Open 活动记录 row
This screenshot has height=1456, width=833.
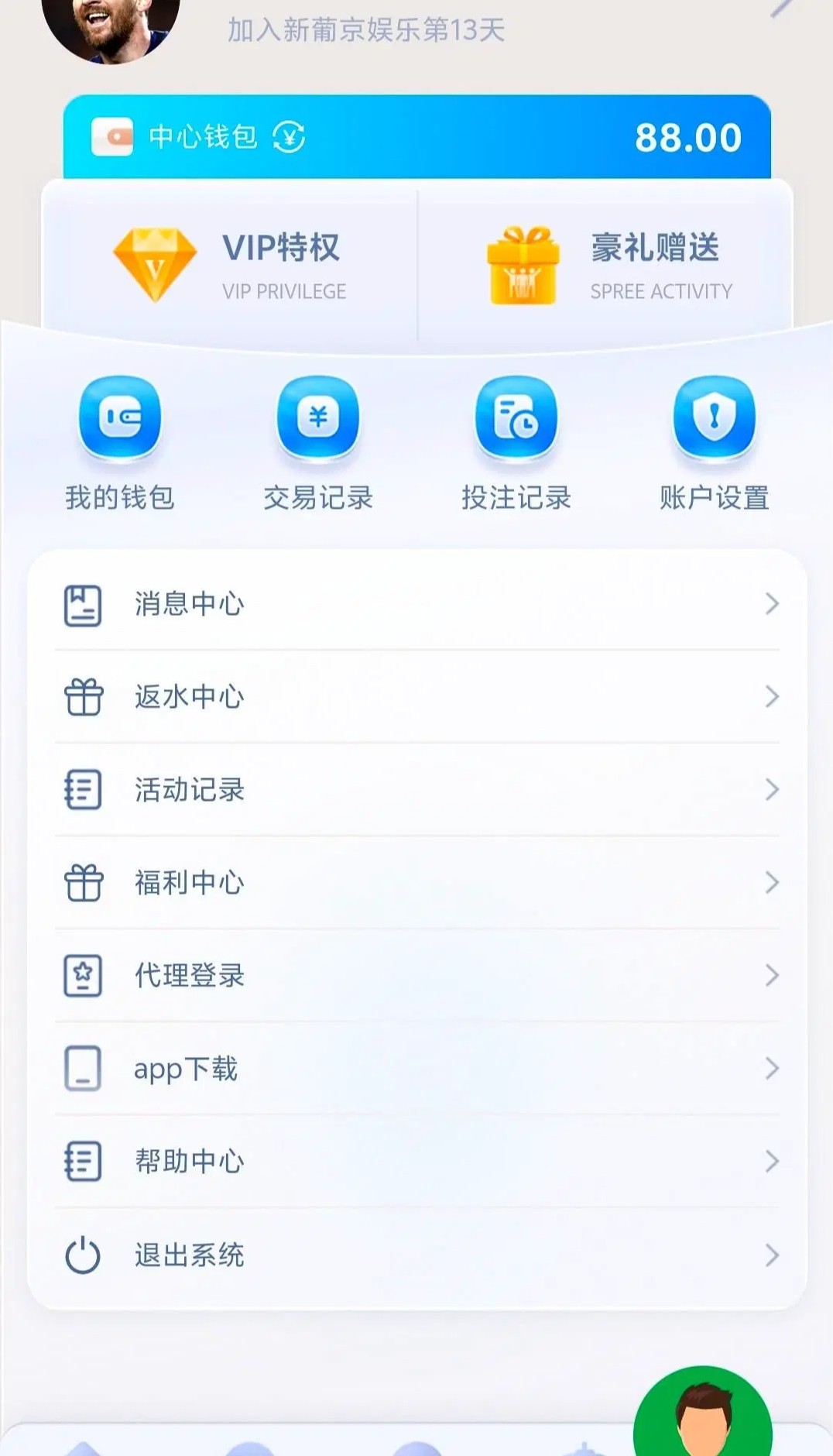[x=416, y=790]
